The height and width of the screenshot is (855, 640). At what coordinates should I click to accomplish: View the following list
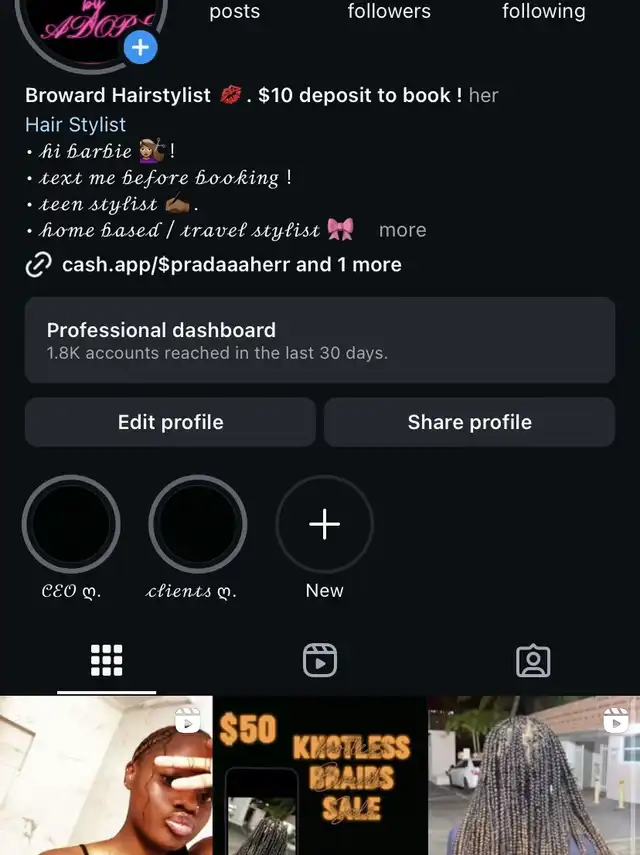coord(543,12)
